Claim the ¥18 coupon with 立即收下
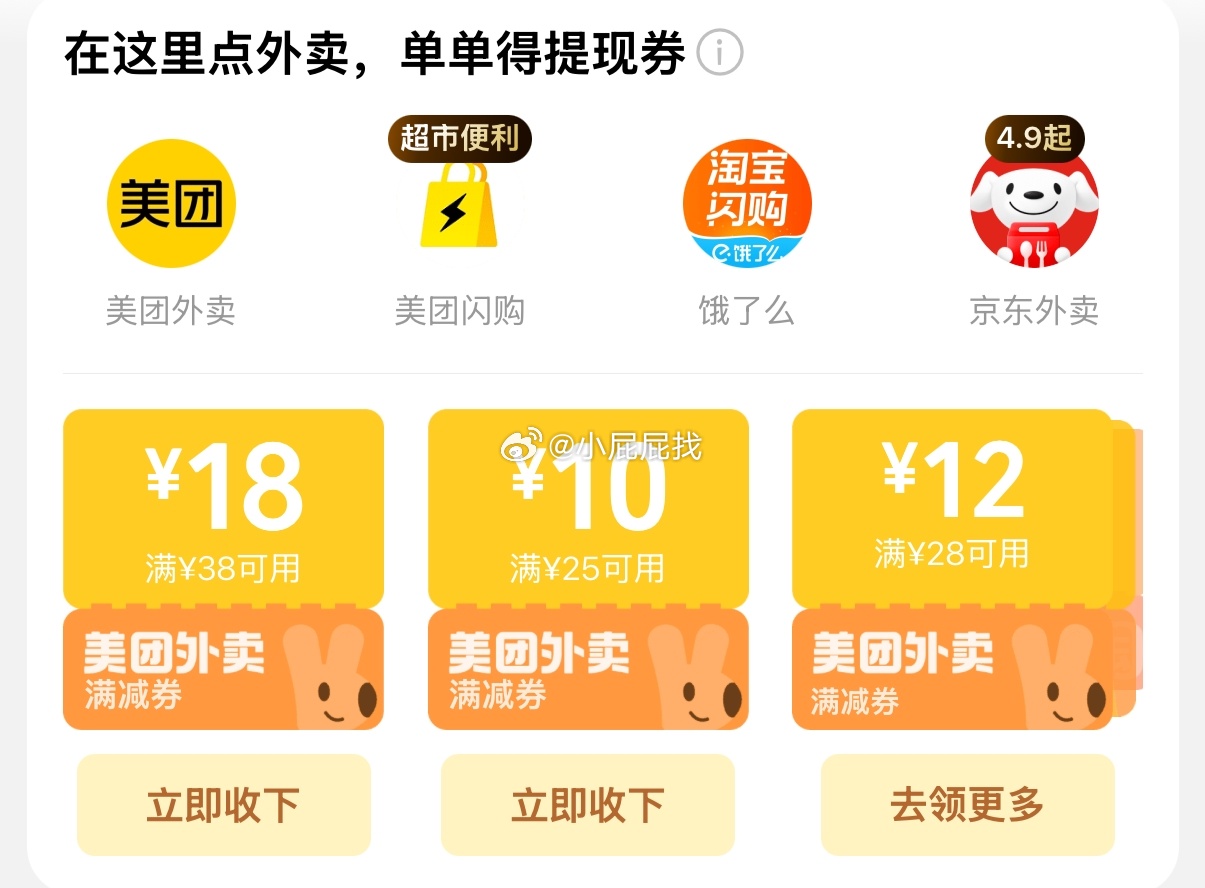The image size is (1205, 888). pyautogui.click(x=223, y=805)
